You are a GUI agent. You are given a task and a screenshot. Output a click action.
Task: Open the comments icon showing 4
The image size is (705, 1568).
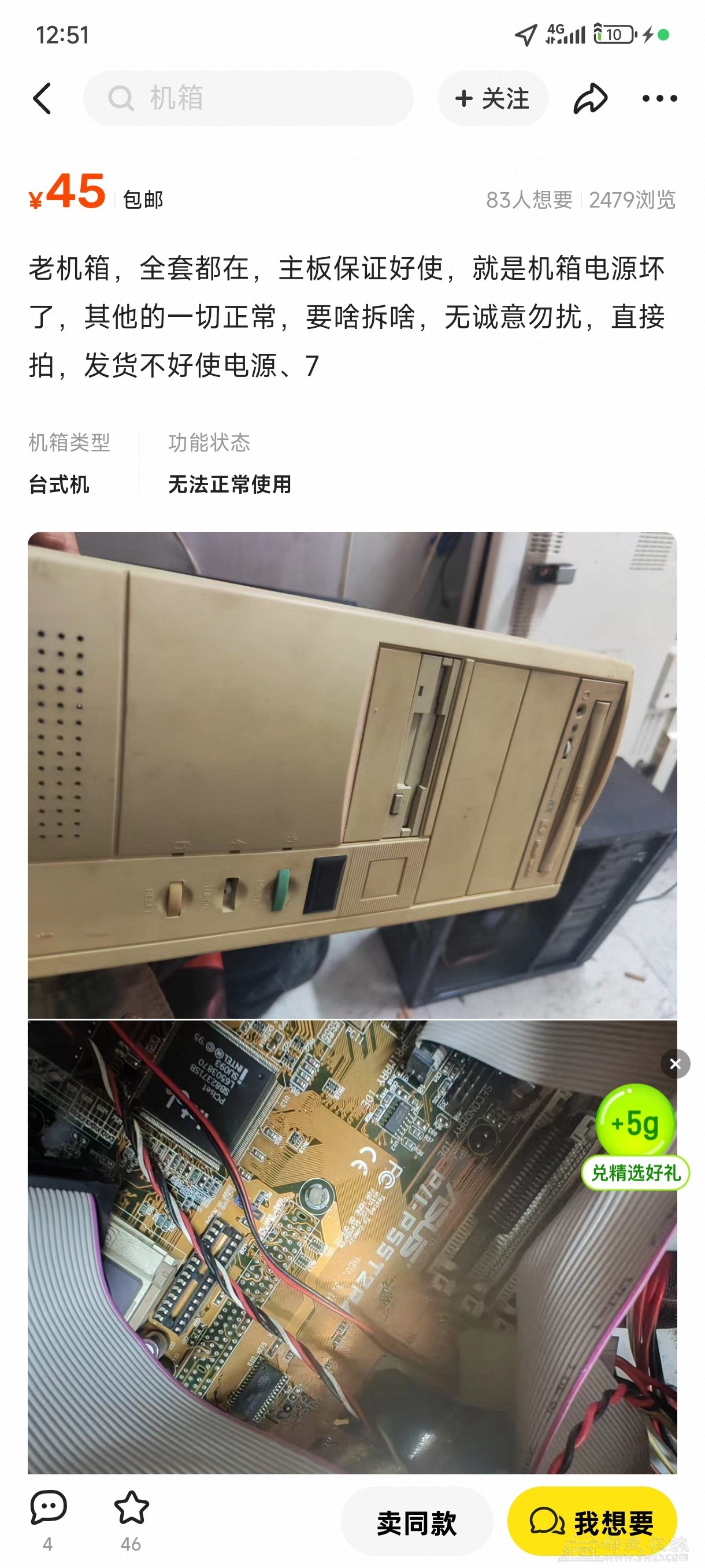[x=48, y=1508]
